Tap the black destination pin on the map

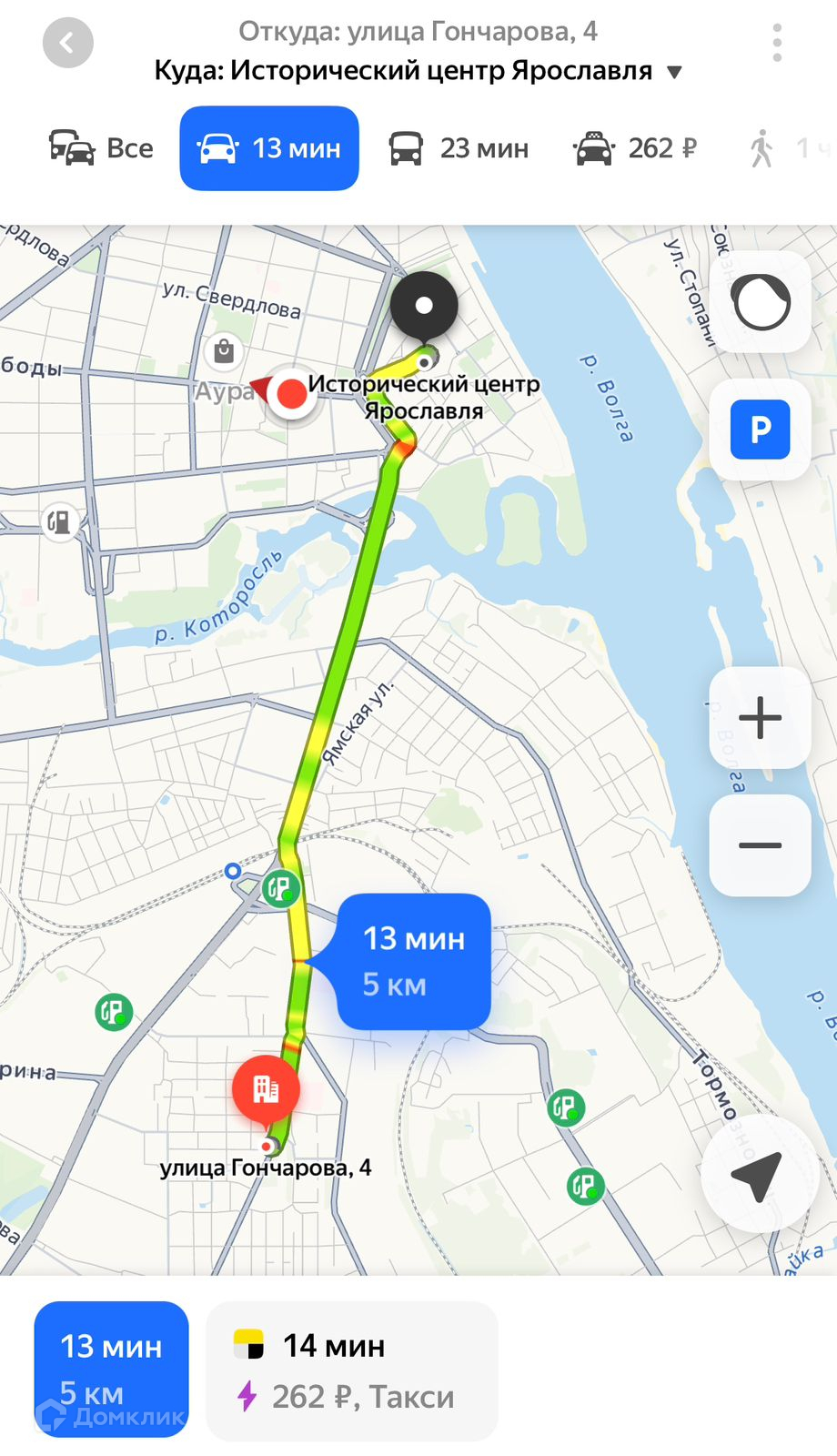(424, 307)
